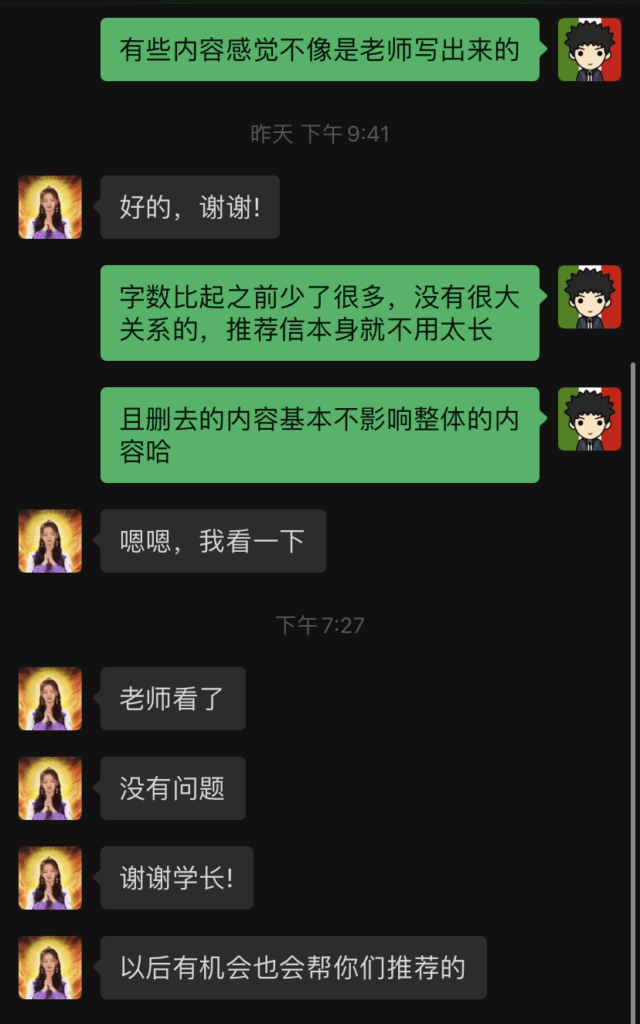Viewport: 640px width, 1024px height.
Task: Tap my avatar next to "有些内容感觉不像是老师写出来的"
Action: [589, 49]
